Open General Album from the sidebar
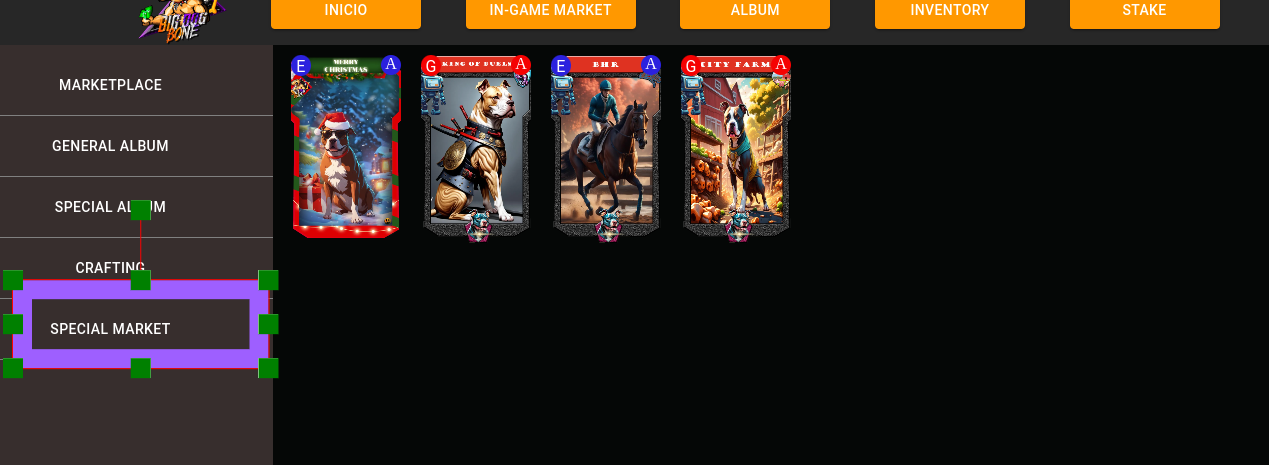Screen dimensions: 1269x465 point(110,146)
